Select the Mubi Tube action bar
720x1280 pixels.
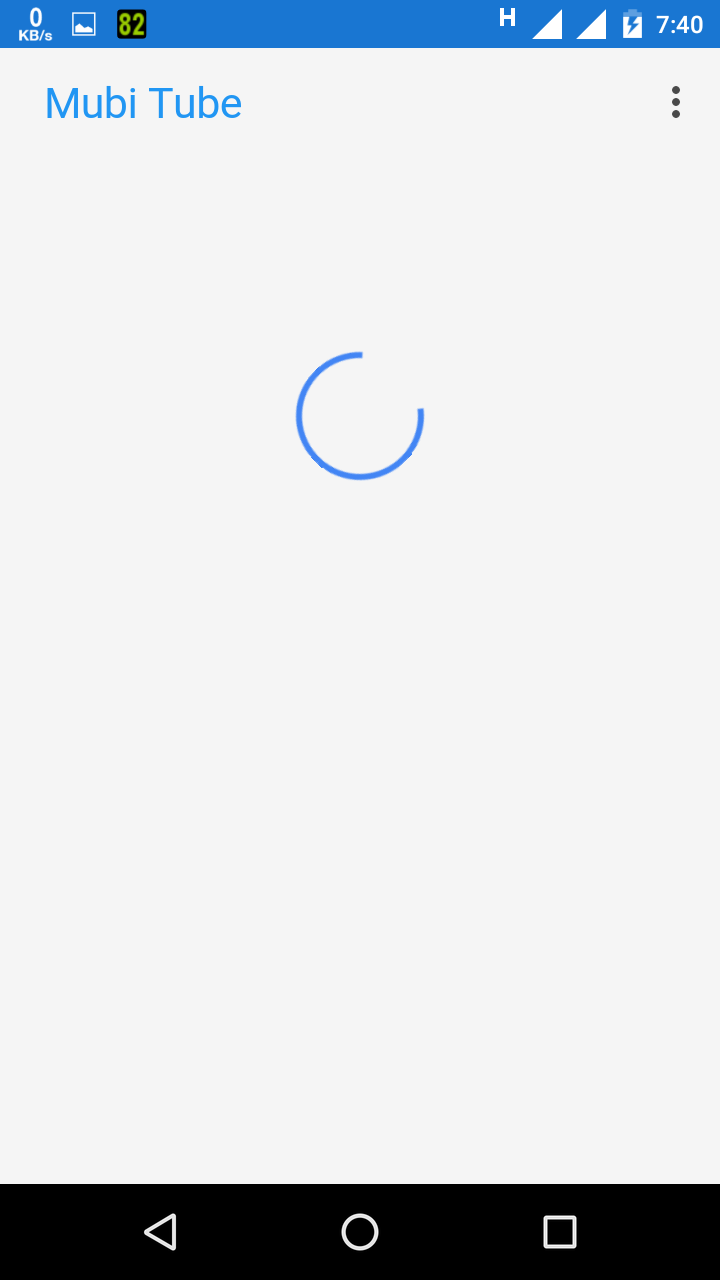360,101
